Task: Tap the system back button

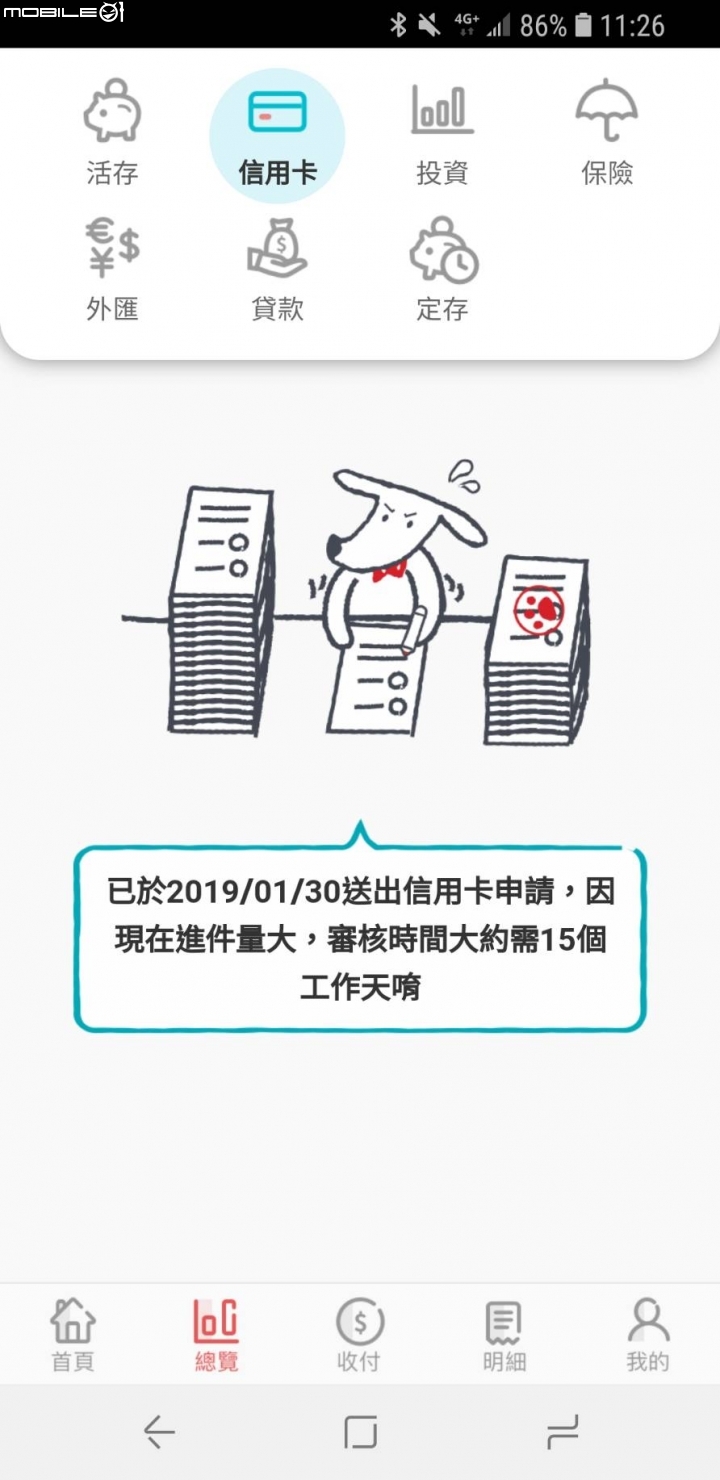Action: tap(159, 1432)
